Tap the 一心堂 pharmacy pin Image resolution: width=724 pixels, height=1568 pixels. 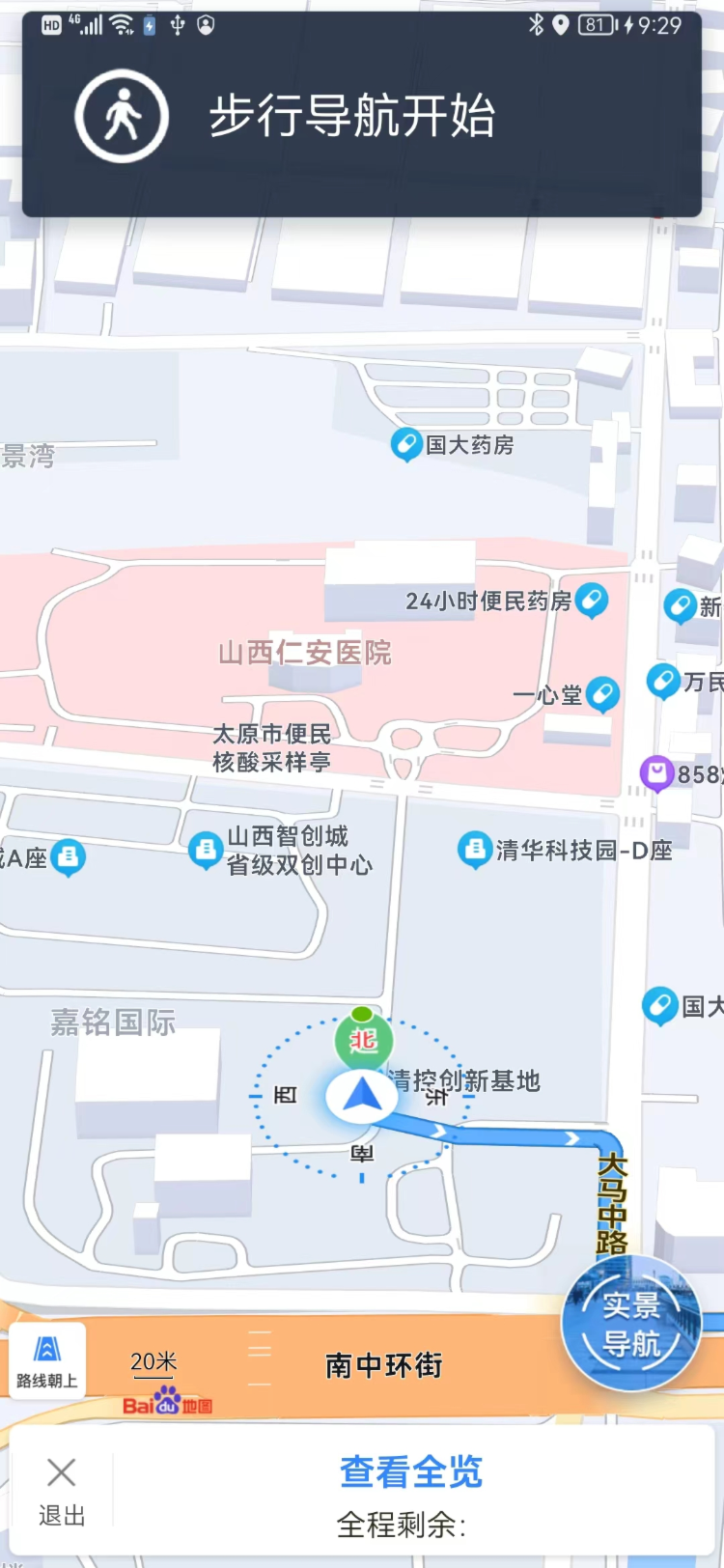(602, 693)
